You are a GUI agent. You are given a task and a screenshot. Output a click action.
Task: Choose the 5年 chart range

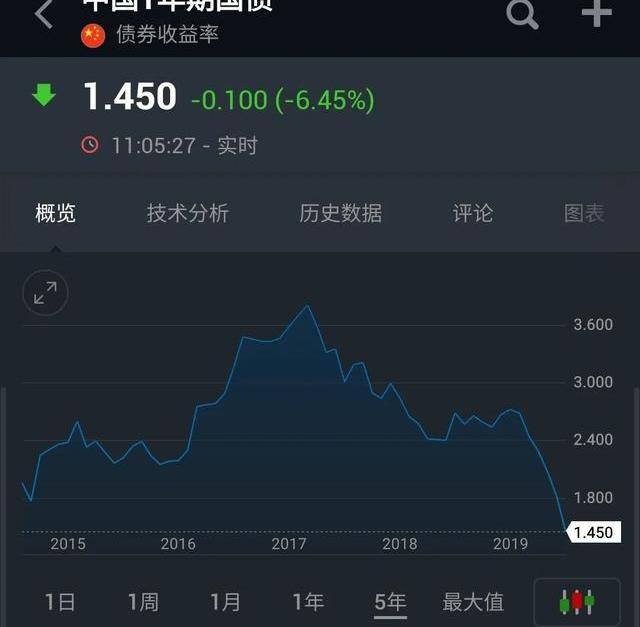[390, 602]
